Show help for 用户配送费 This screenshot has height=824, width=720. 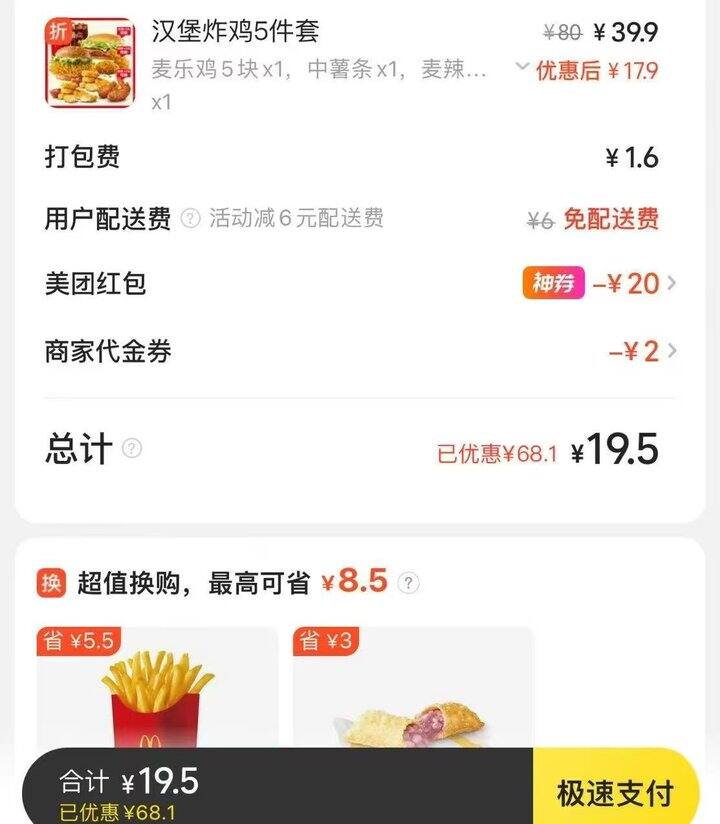pyautogui.click(x=190, y=219)
